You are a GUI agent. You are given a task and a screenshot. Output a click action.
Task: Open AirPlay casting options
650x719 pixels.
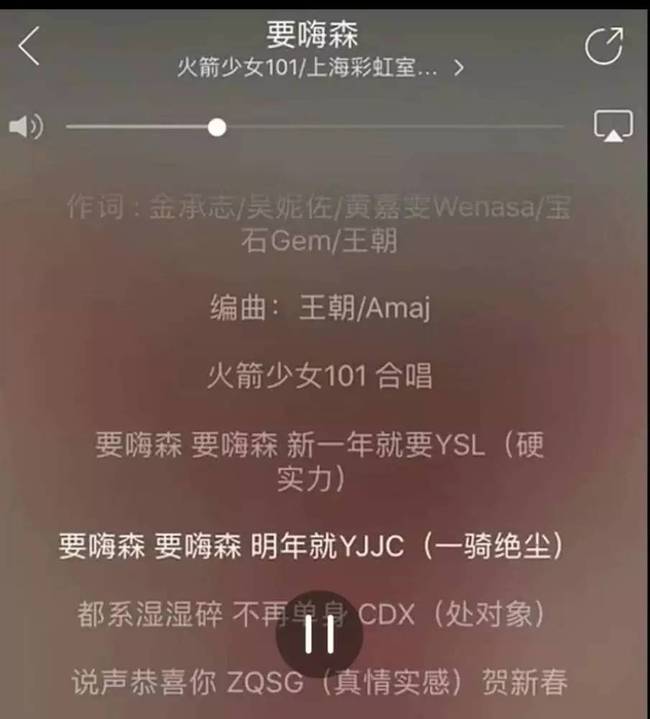[x=612, y=126]
